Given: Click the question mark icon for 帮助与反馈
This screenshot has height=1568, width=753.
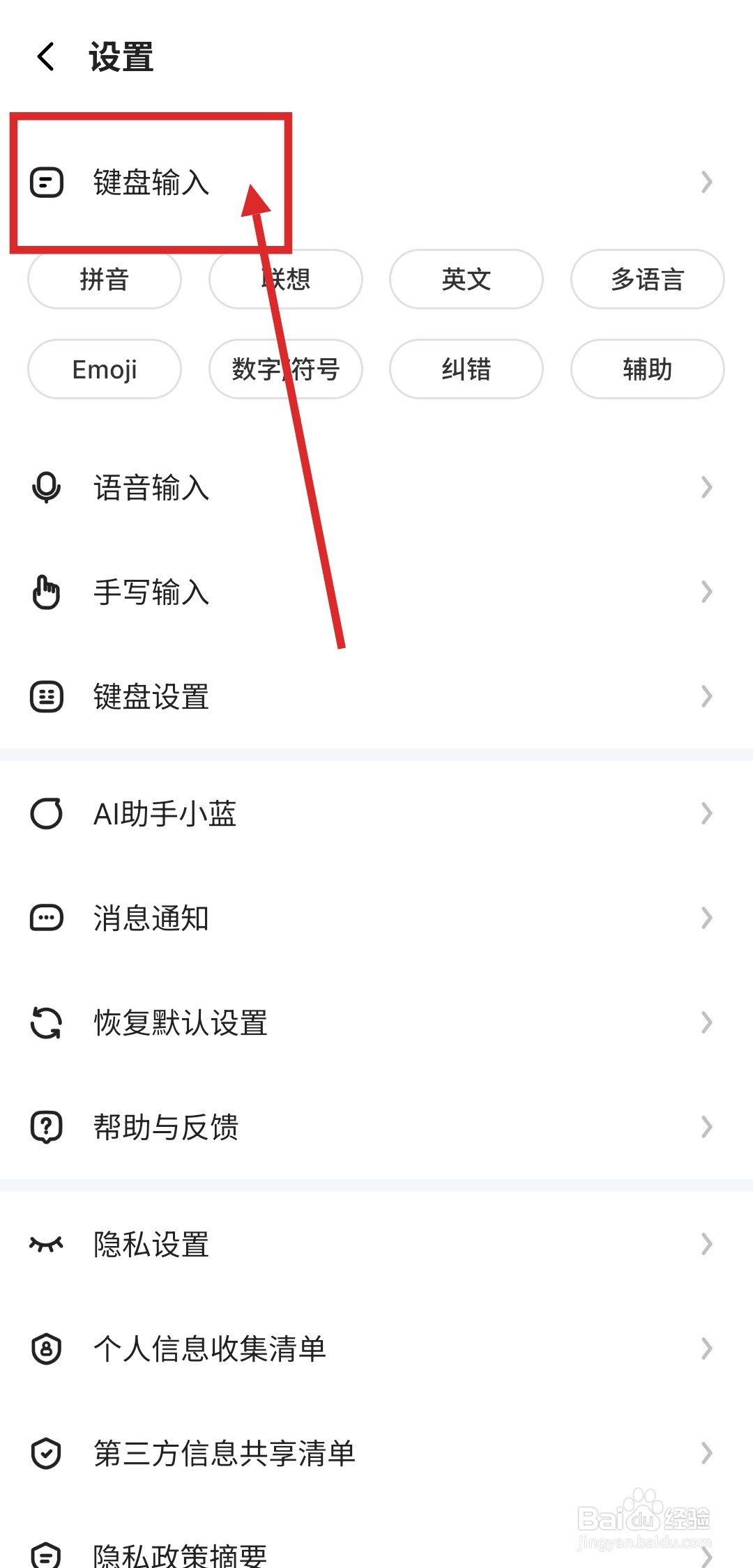Looking at the screenshot, I should click(46, 1125).
